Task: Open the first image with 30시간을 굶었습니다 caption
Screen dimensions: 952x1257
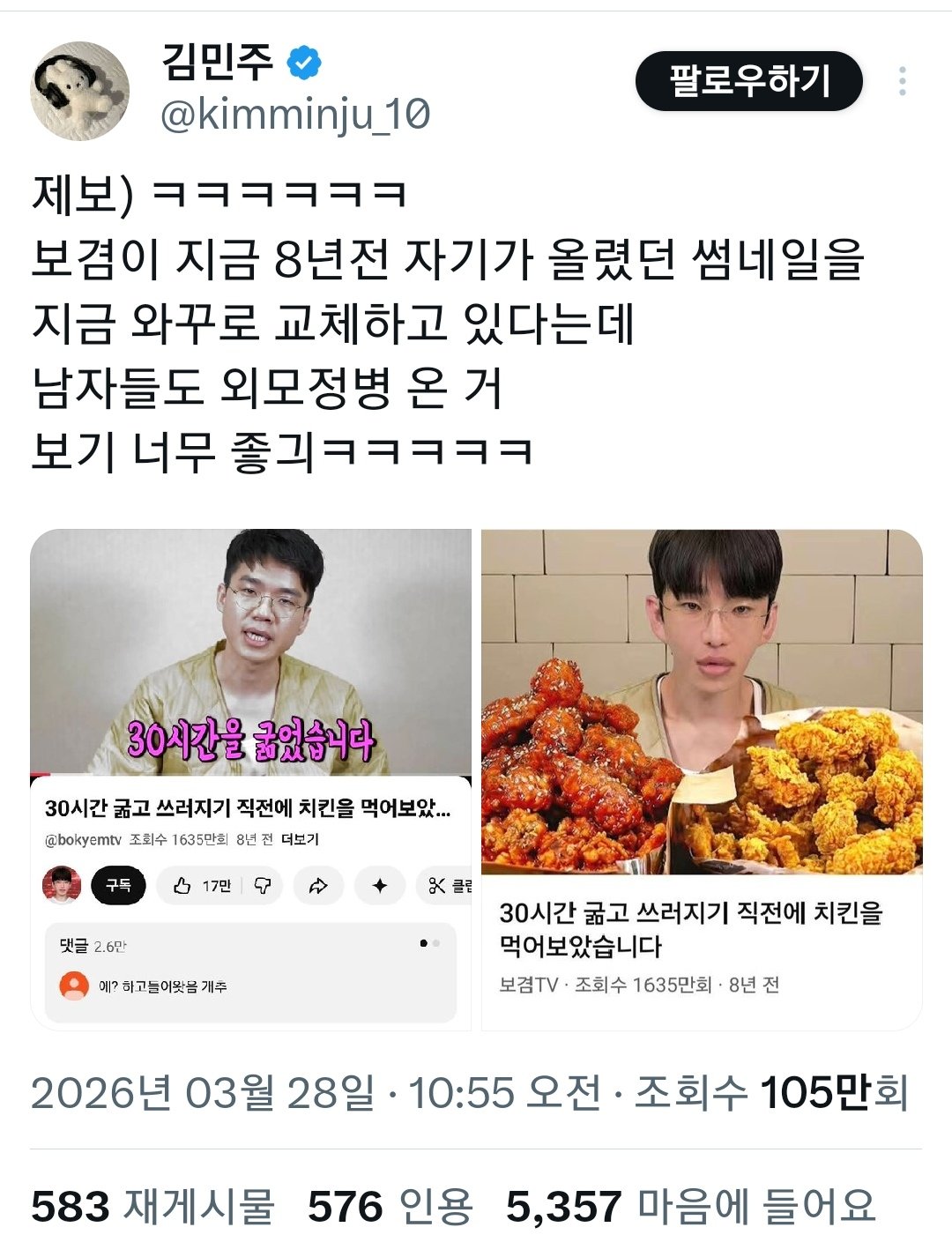Action: (x=251, y=778)
